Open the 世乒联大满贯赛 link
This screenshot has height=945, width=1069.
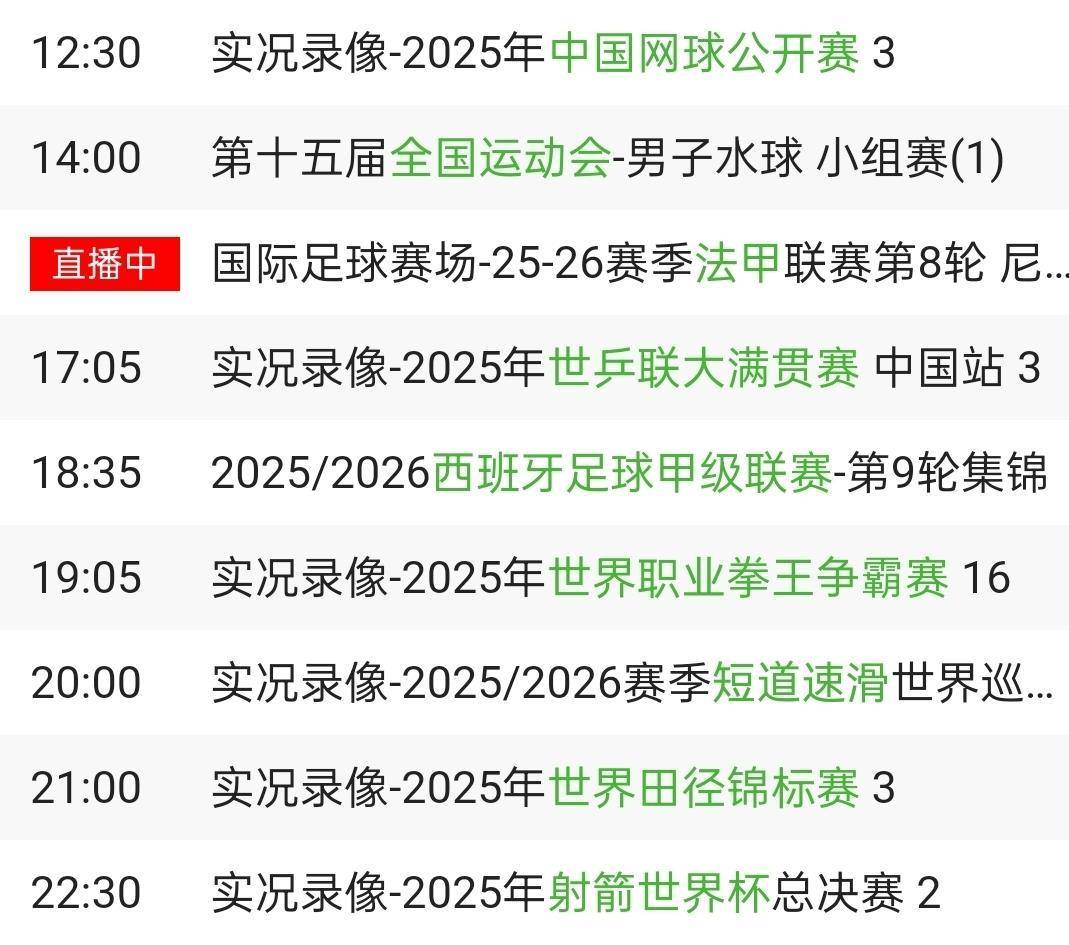(x=703, y=369)
